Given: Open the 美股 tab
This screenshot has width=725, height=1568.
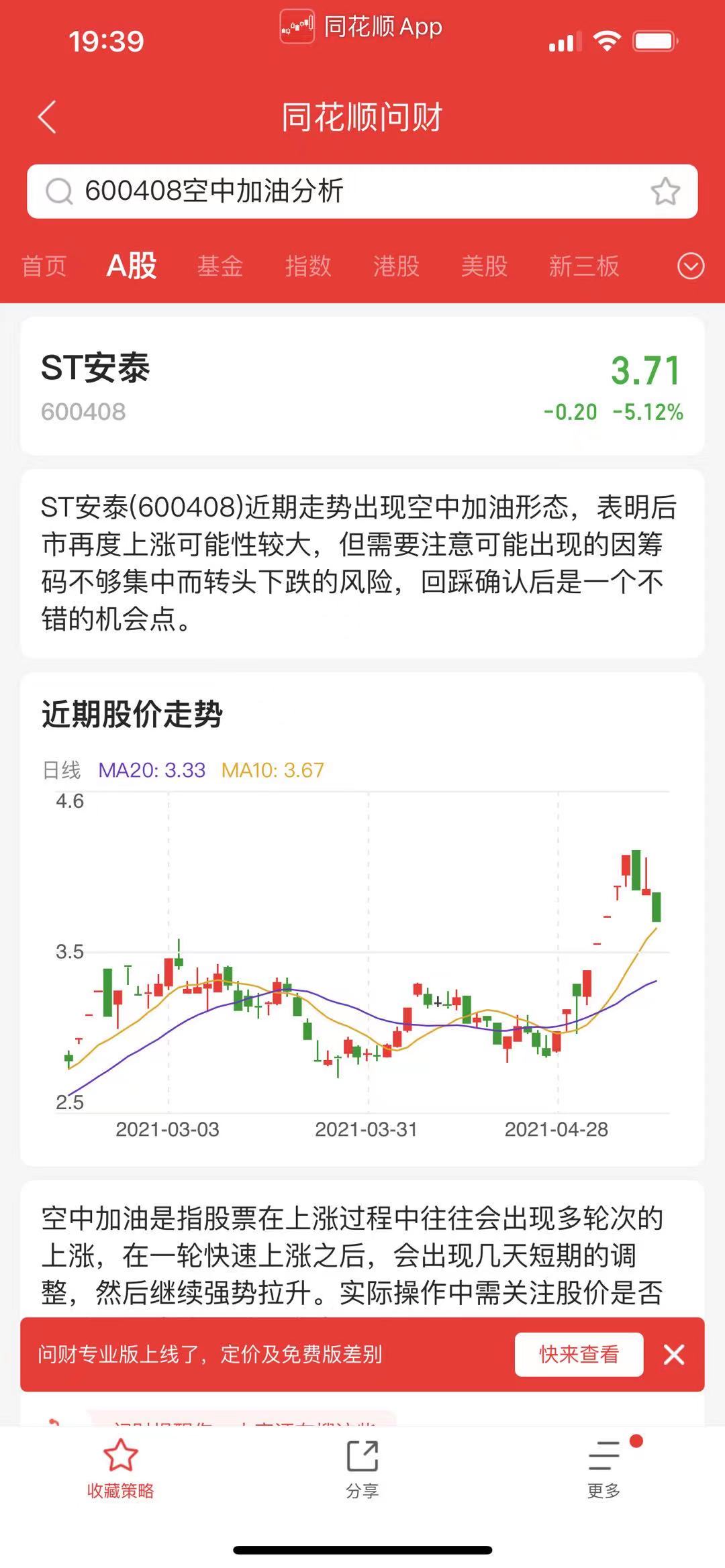Looking at the screenshot, I should pyautogui.click(x=484, y=266).
